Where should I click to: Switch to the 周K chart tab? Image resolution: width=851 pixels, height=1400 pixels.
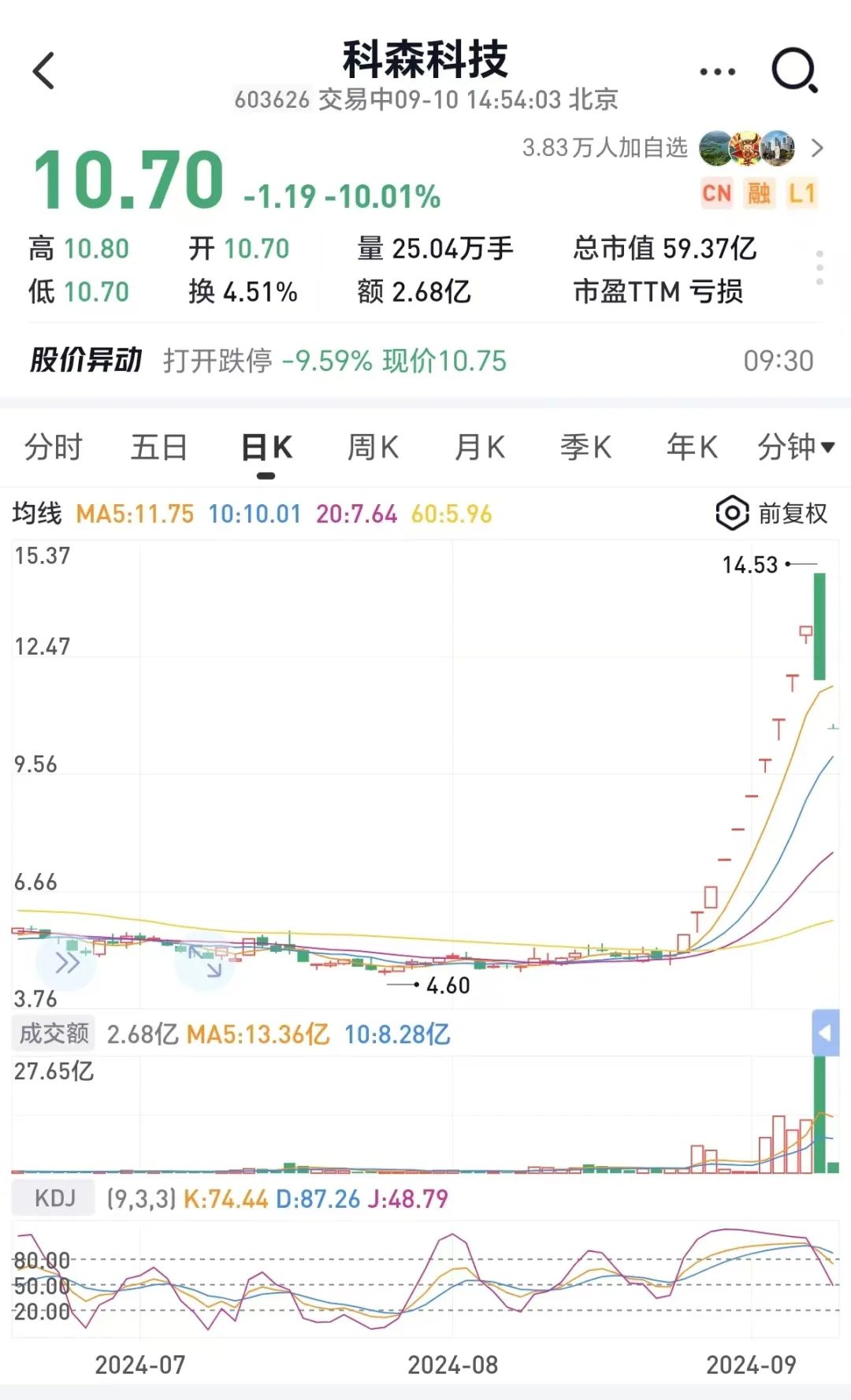pyautogui.click(x=373, y=447)
